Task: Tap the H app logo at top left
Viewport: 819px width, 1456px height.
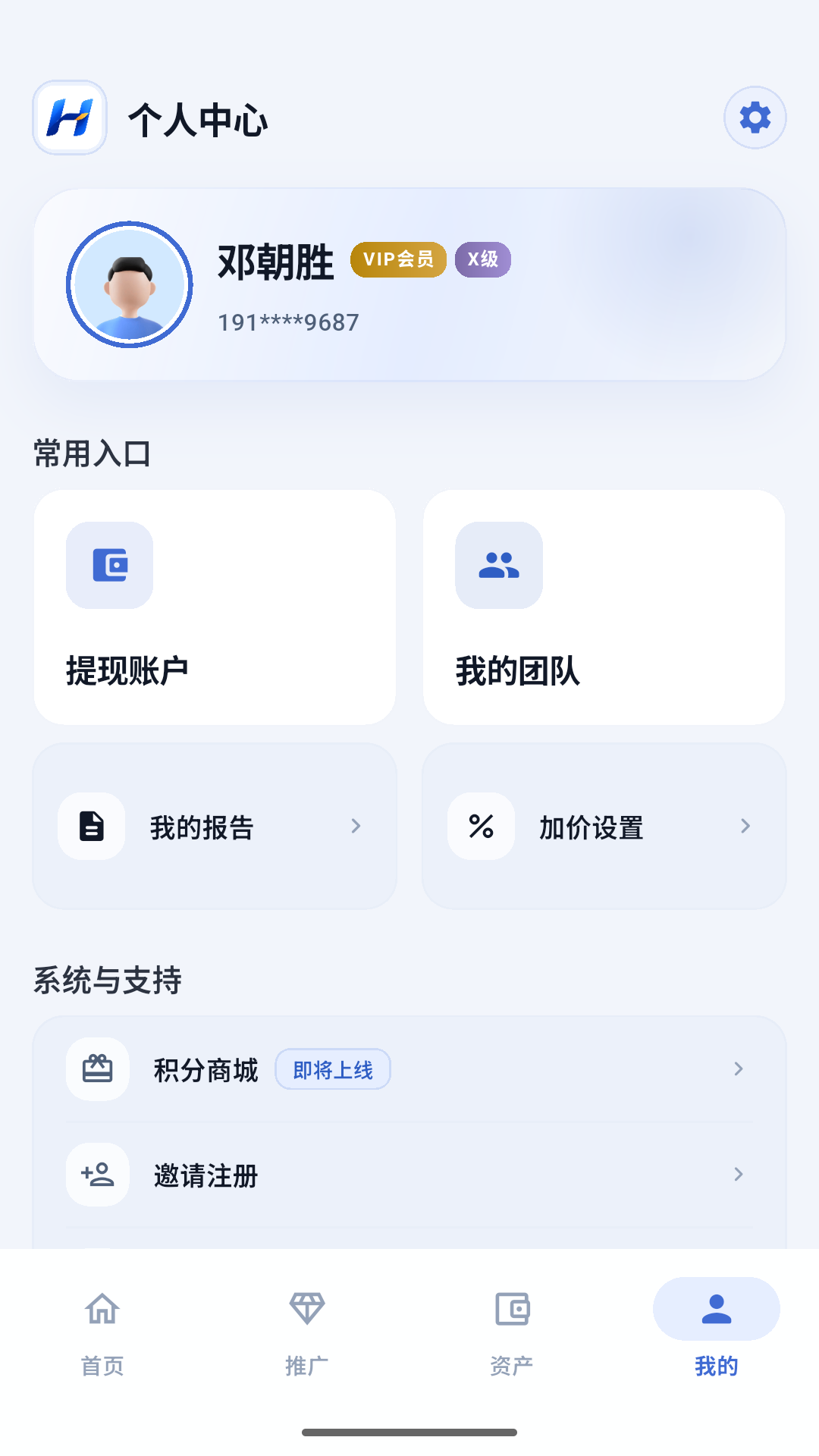Action: (69, 118)
